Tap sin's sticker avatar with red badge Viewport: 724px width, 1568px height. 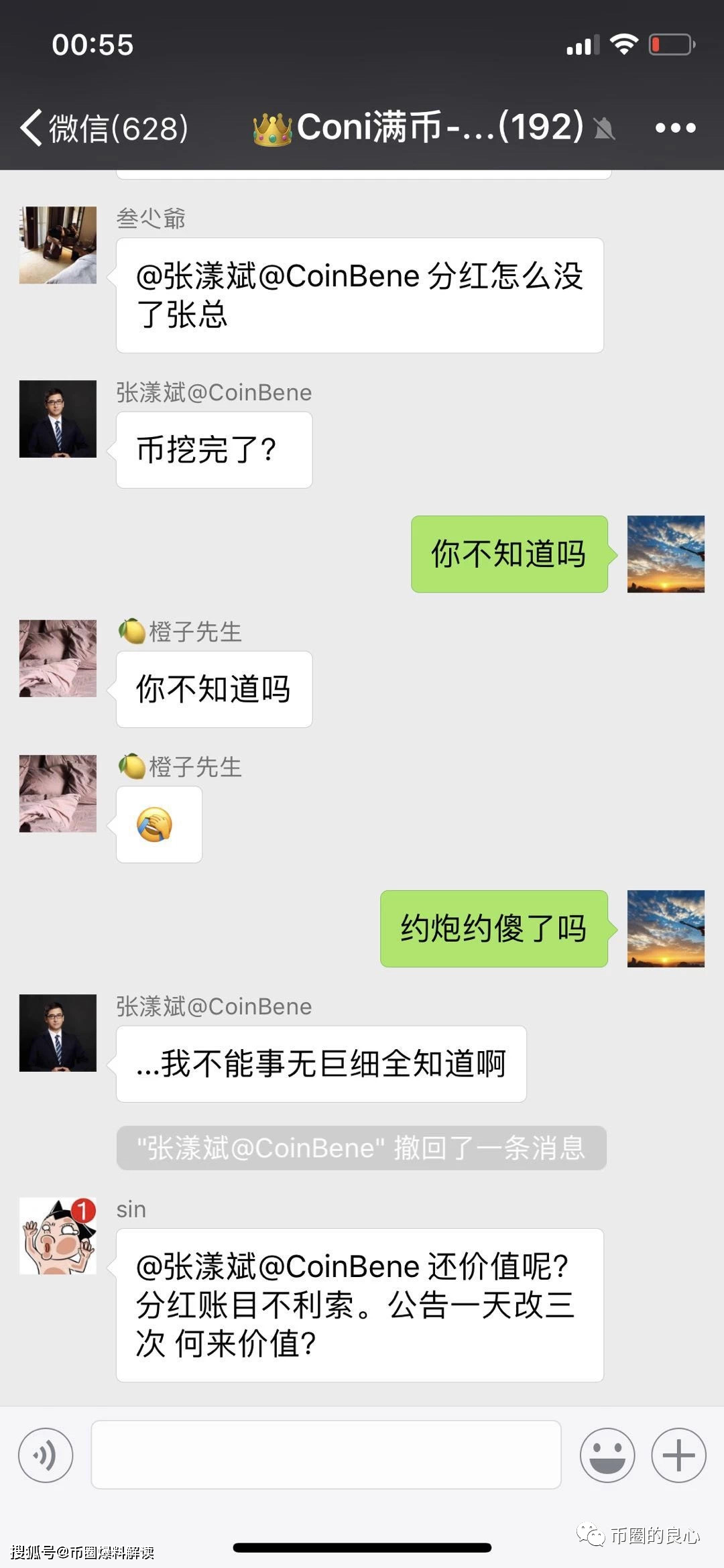click(58, 1237)
